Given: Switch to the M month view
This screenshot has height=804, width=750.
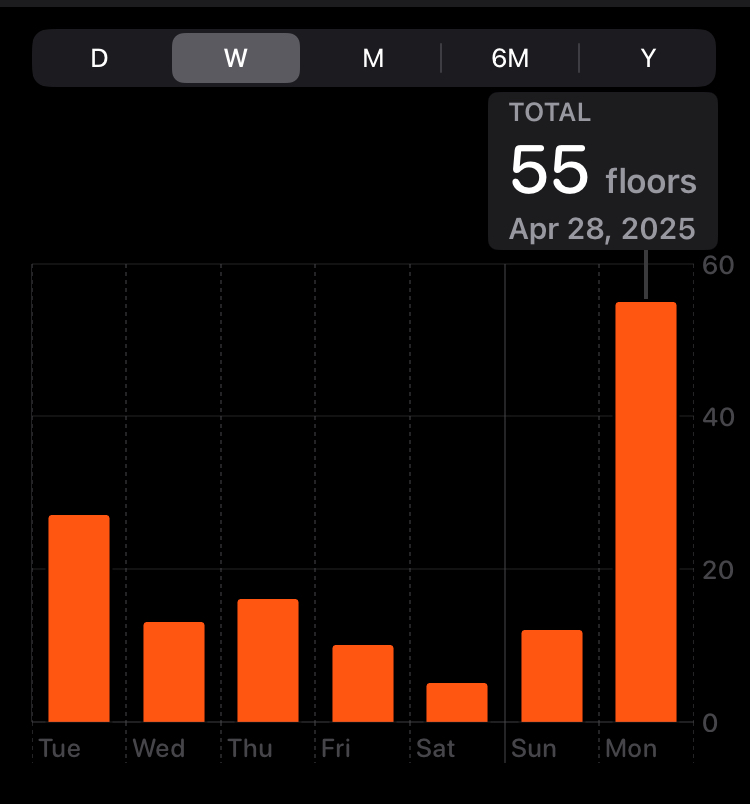Looking at the screenshot, I should pyautogui.click(x=373, y=58).
